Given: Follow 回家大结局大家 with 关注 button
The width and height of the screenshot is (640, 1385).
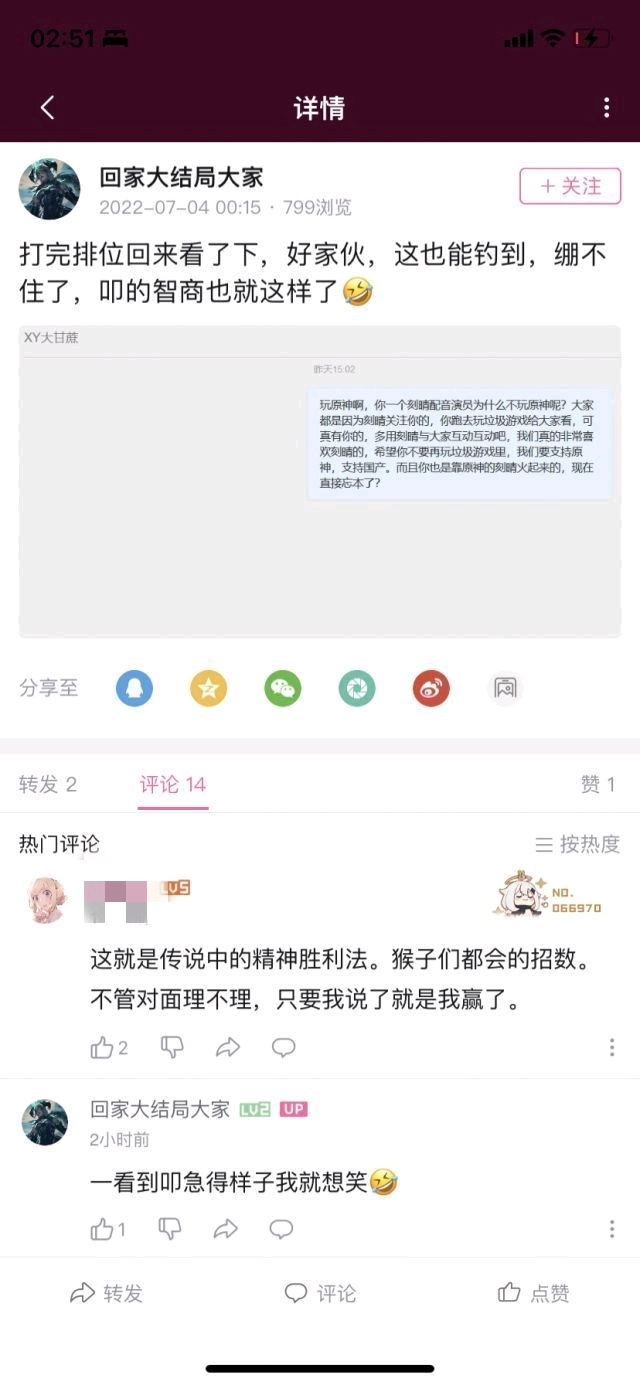Looking at the screenshot, I should pyautogui.click(x=570, y=187).
